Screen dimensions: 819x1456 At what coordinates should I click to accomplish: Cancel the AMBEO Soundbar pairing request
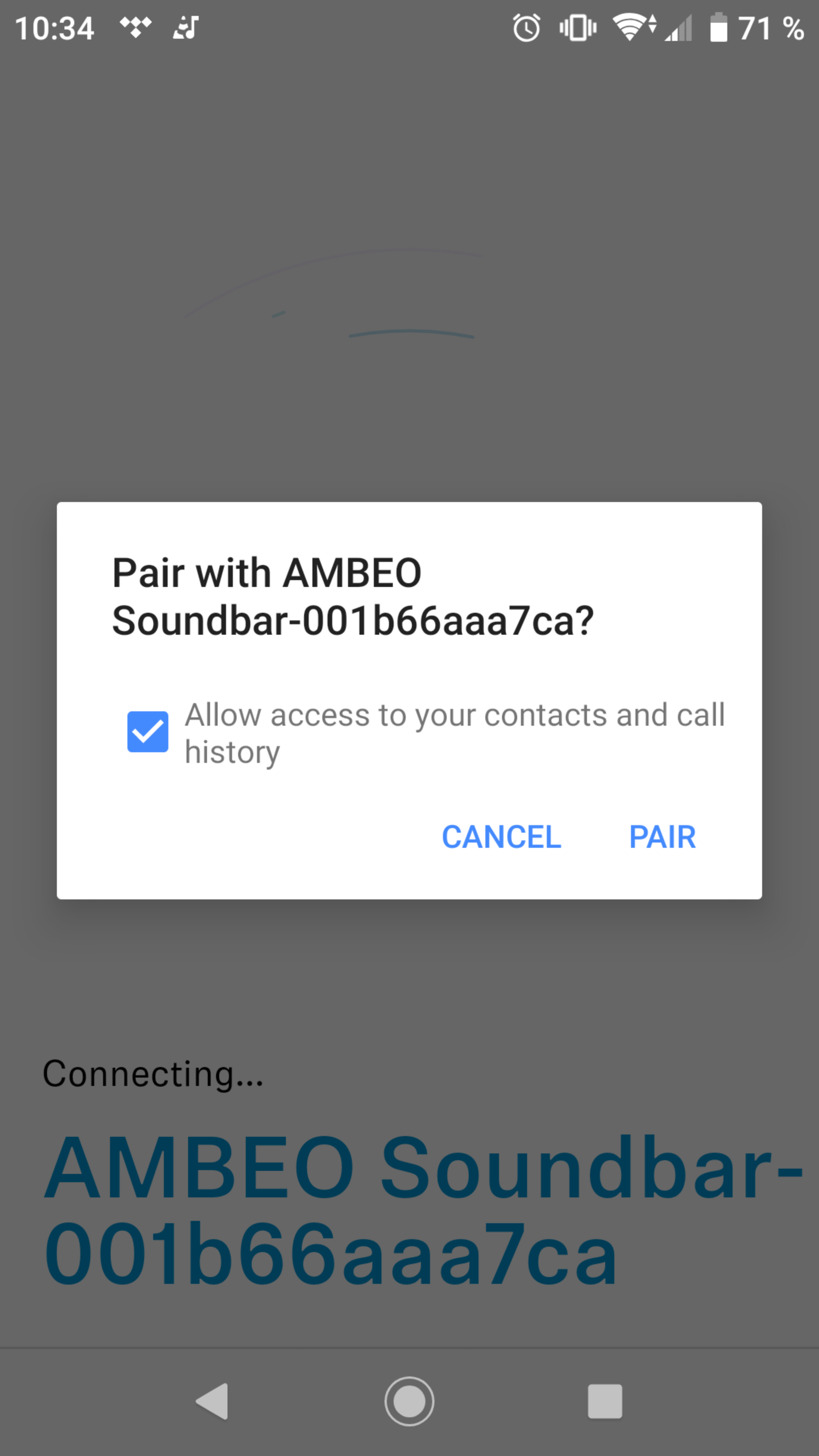point(501,837)
